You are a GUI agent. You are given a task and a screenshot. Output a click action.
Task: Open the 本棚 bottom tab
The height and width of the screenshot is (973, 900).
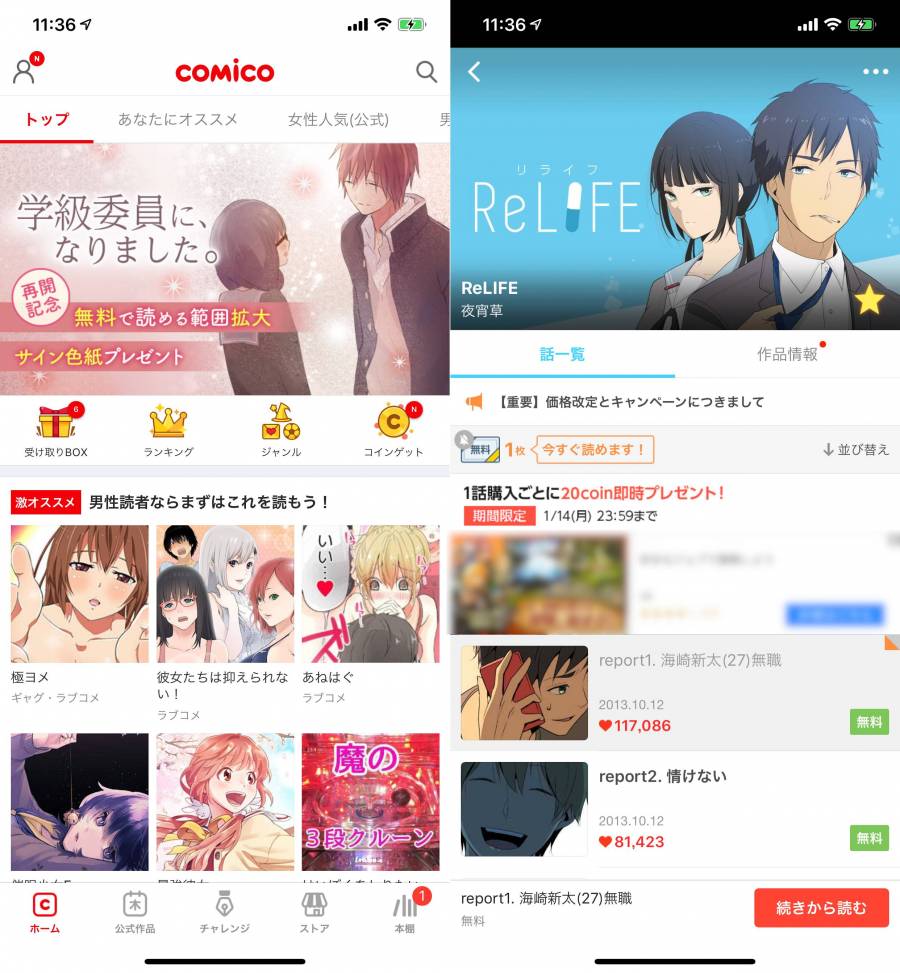[404, 911]
